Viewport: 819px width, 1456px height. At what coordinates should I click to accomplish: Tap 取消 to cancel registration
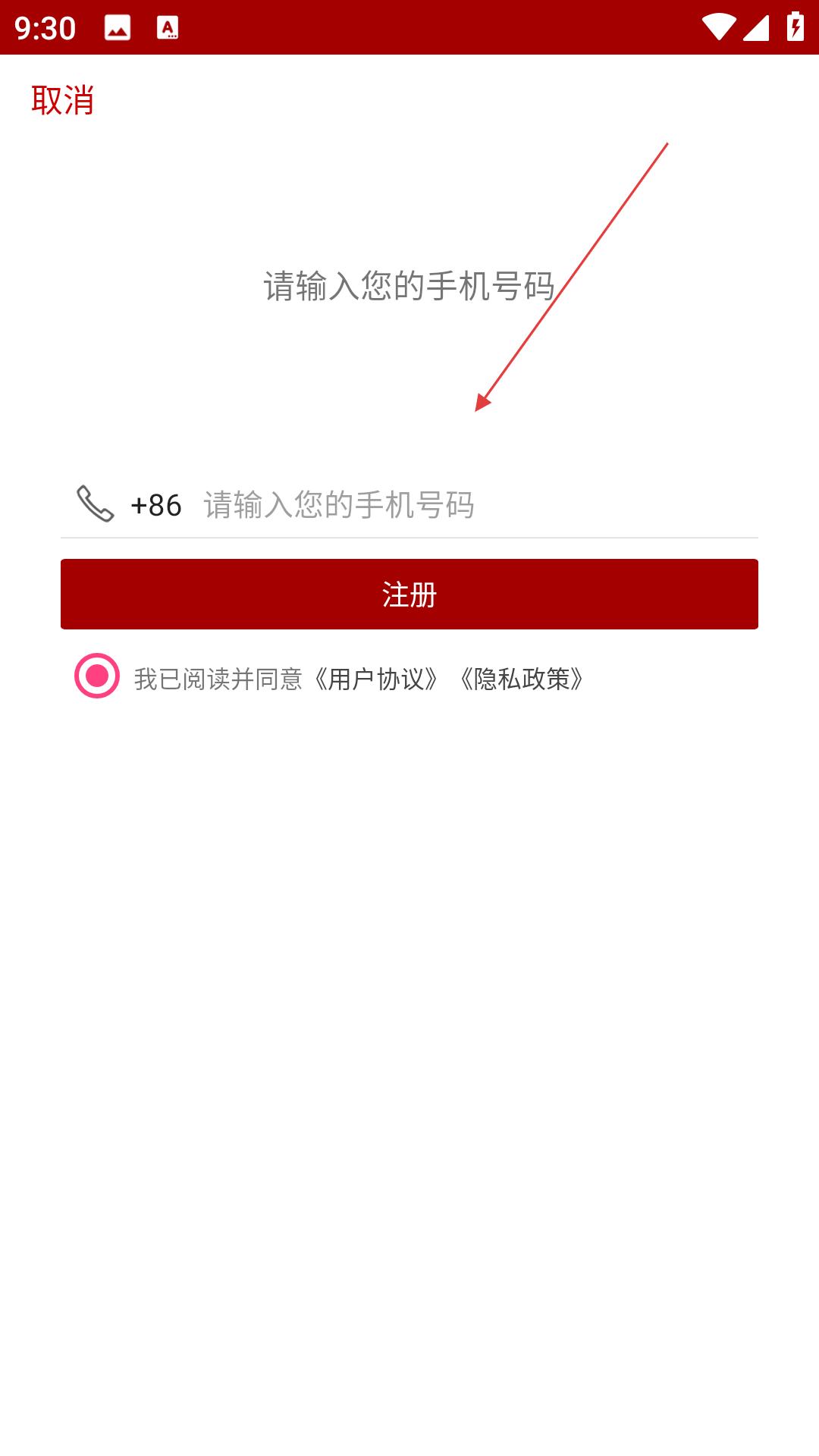click(x=62, y=100)
